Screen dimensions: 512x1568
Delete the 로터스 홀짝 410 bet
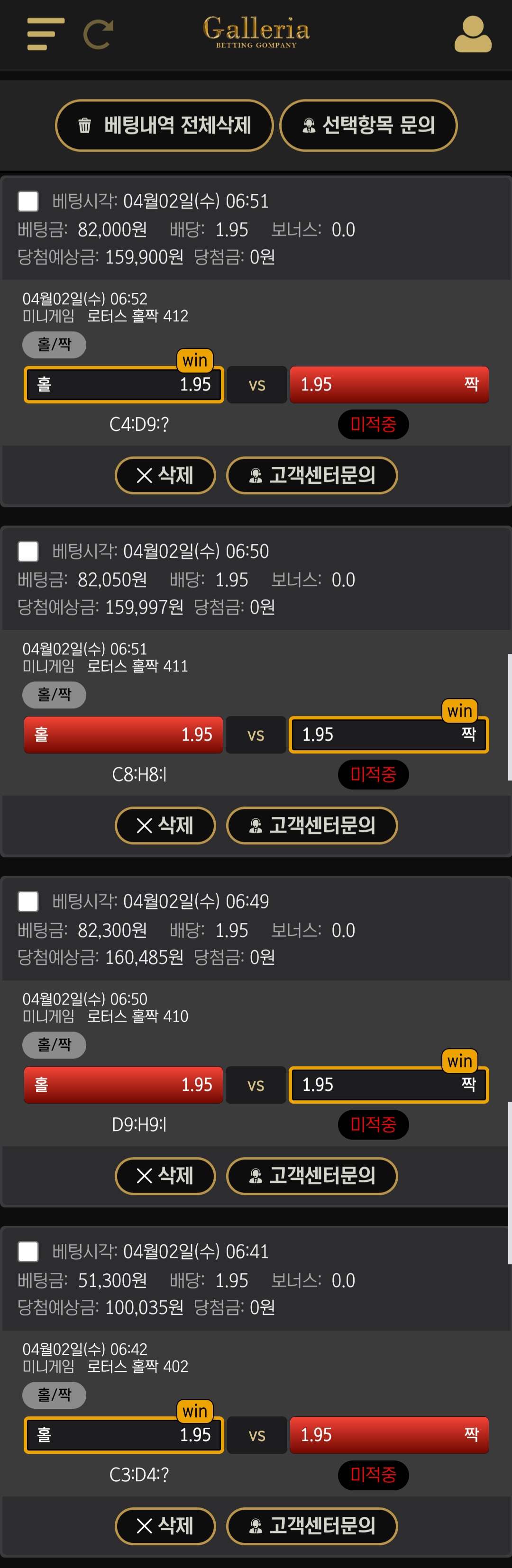click(165, 1175)
